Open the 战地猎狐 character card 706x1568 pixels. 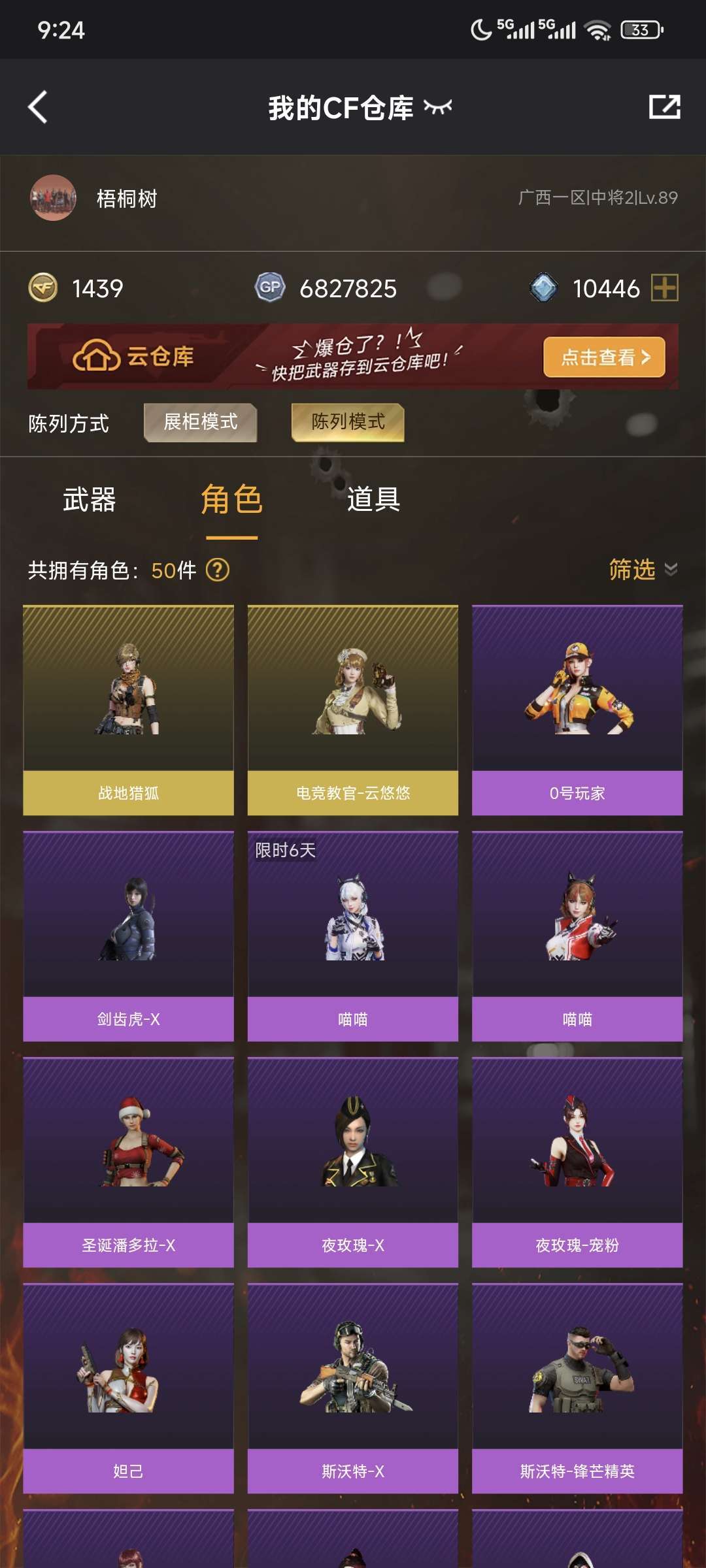click(128, 710)
